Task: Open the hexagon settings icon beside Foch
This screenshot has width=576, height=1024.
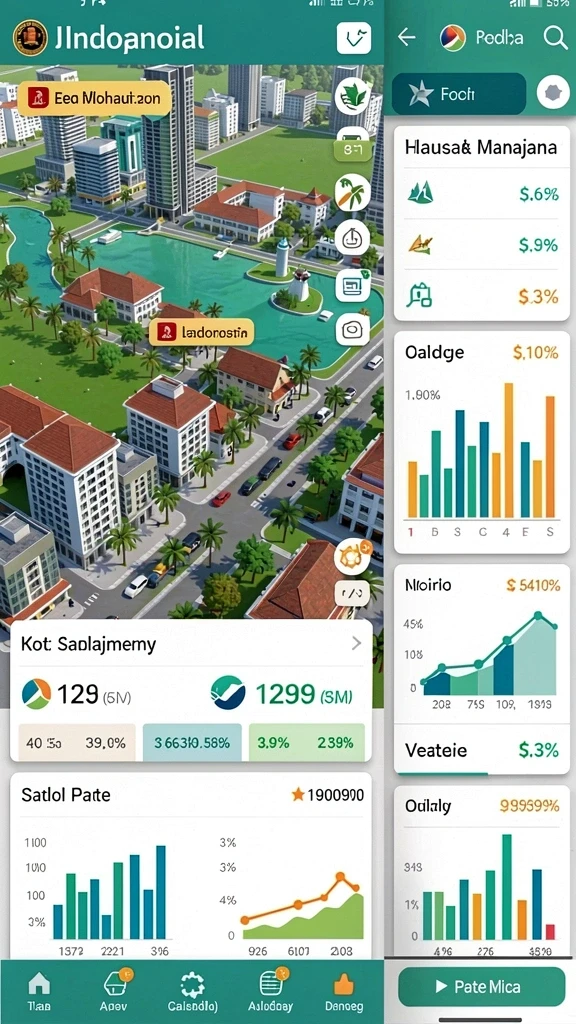Action: (x=553, y=93)
